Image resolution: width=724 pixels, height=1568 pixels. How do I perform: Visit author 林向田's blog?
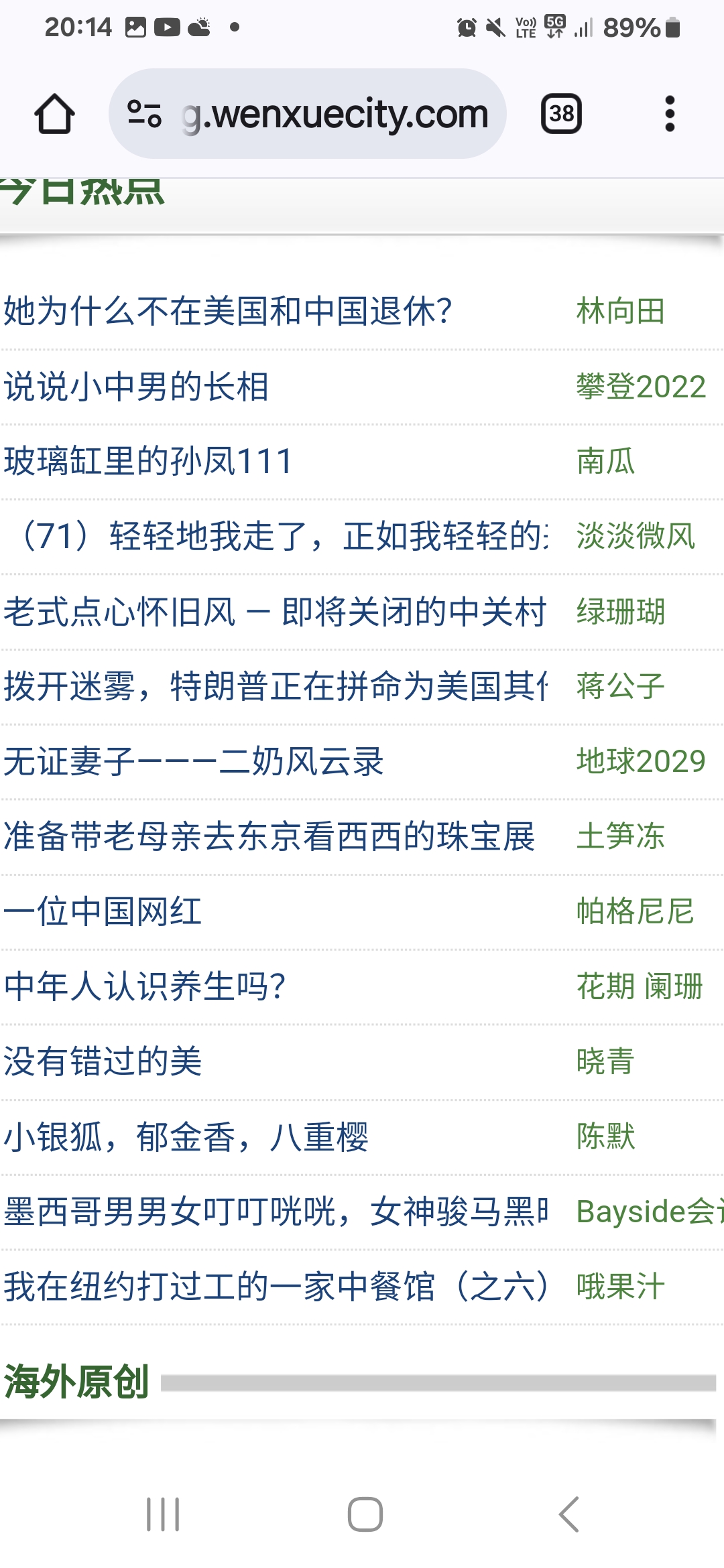coord(620,312)
